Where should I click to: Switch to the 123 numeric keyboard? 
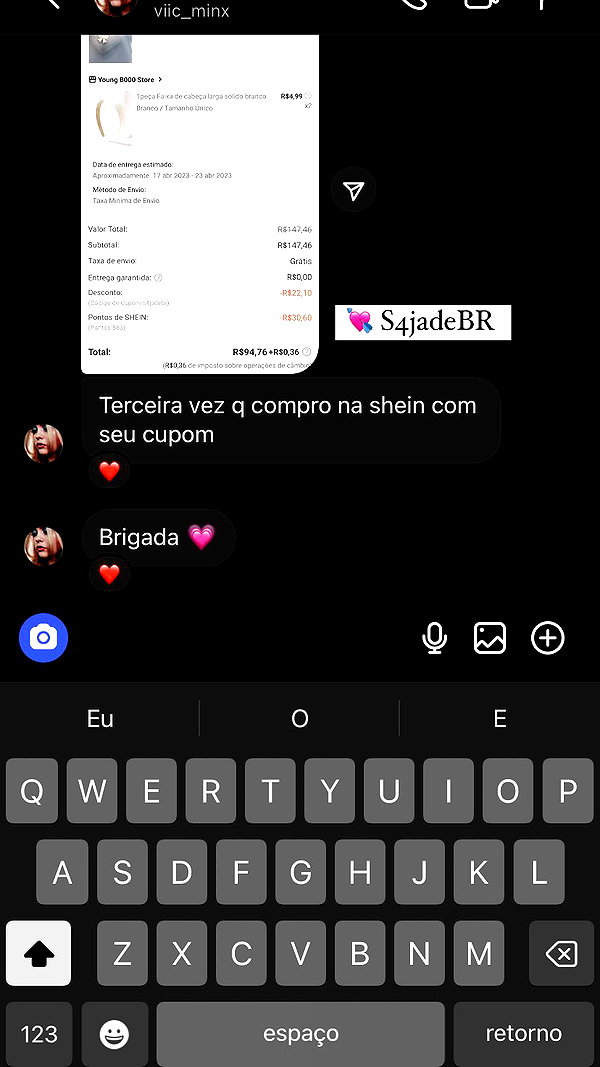39,1034
